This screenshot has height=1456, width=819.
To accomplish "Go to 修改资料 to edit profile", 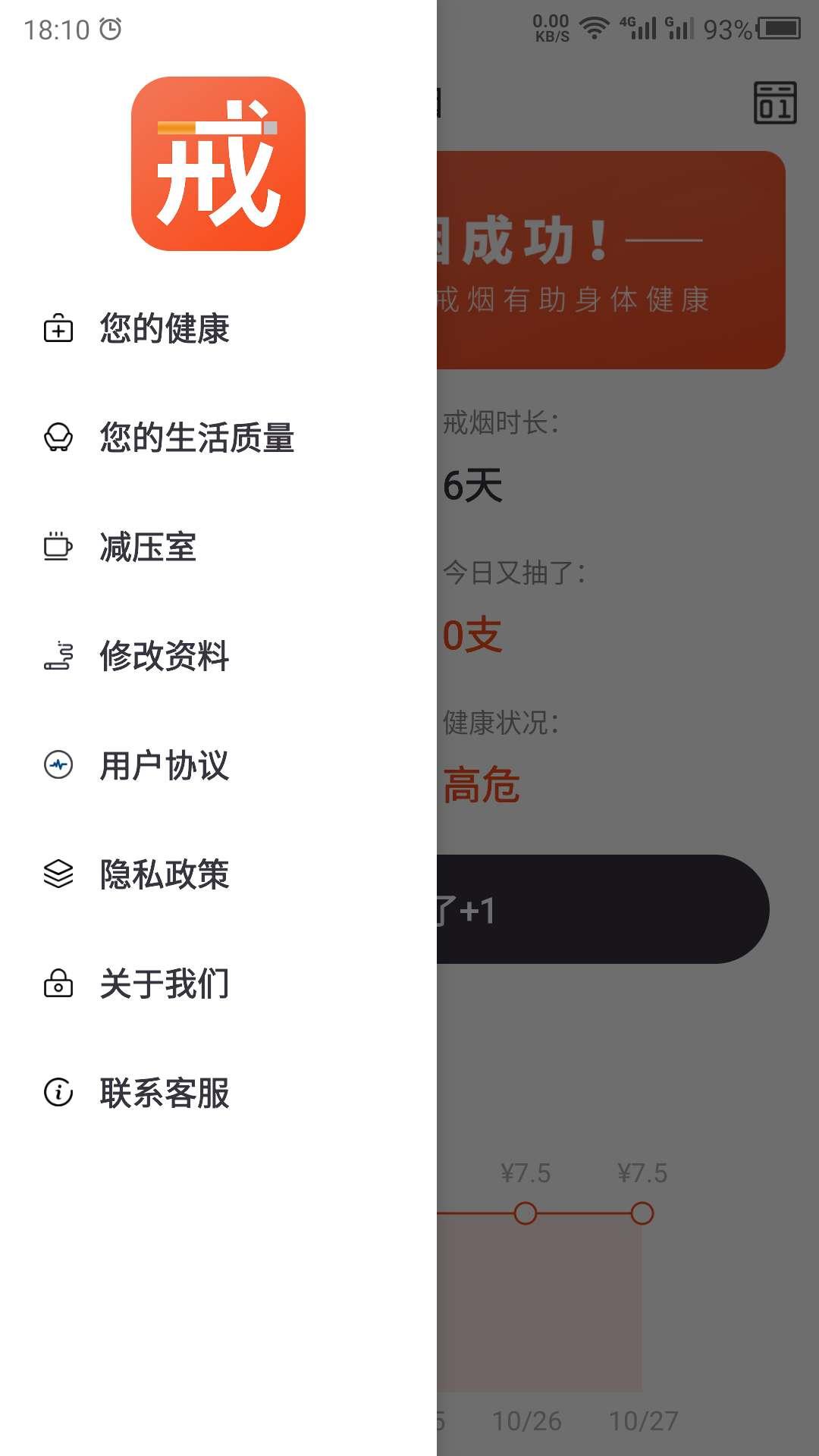I will pyautogui.click(x=166, y=657).
